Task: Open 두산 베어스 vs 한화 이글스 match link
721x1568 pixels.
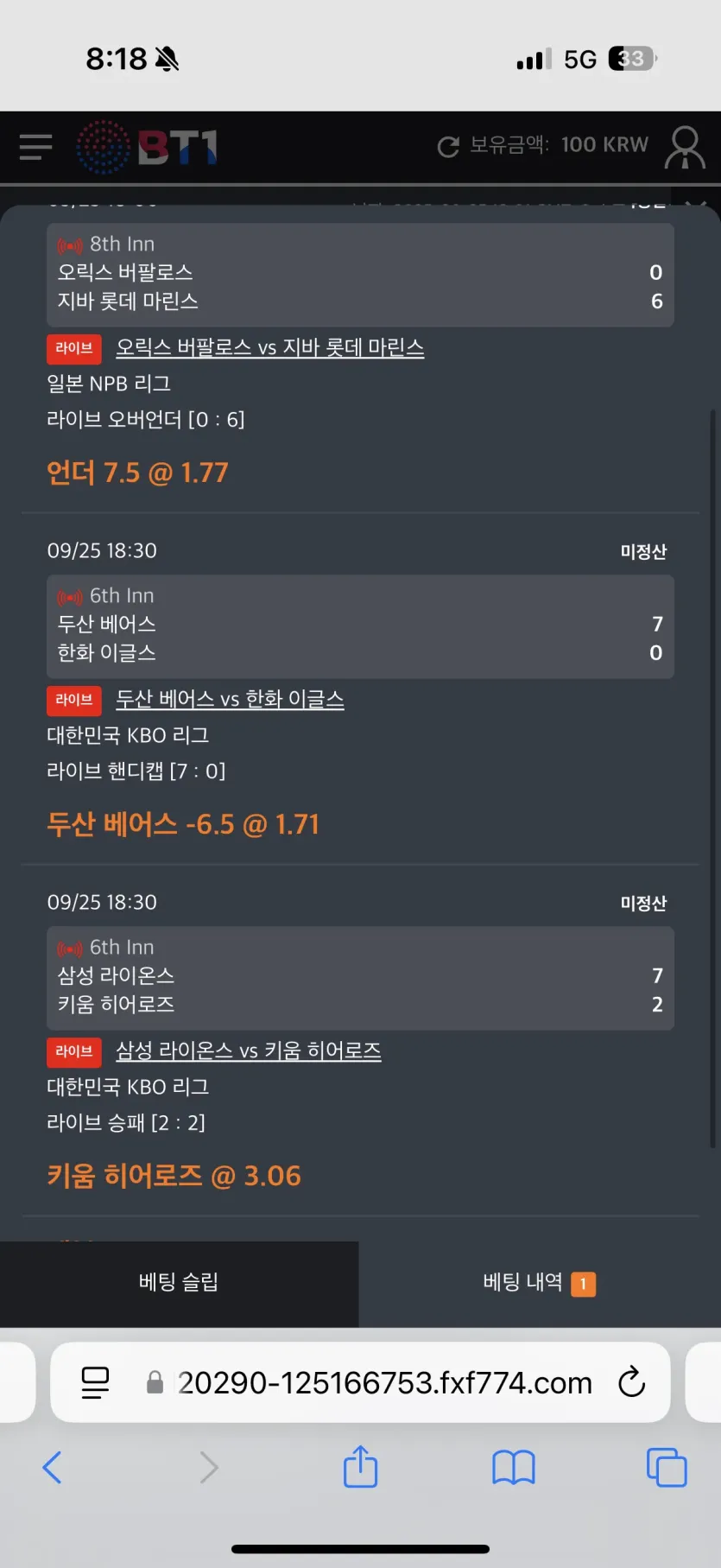Action: pyautogui.click(x=230, y=699)
